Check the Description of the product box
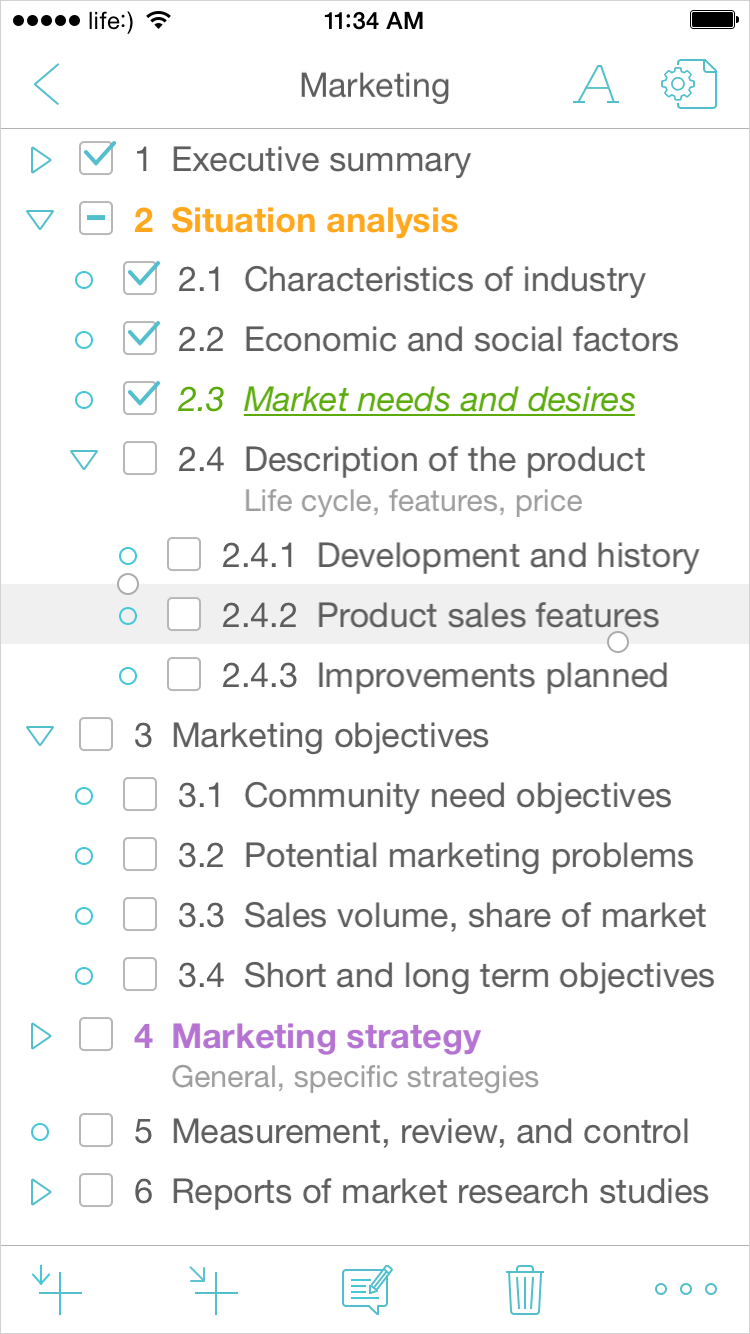 (x=140, y=459)
